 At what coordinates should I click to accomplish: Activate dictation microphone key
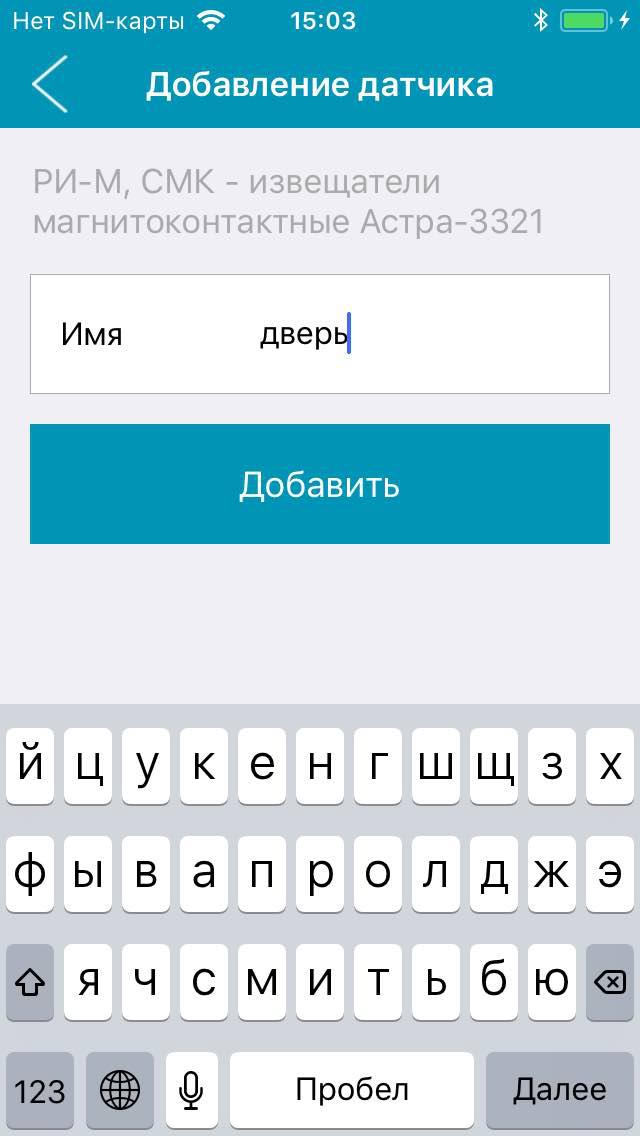point(191,1090)
